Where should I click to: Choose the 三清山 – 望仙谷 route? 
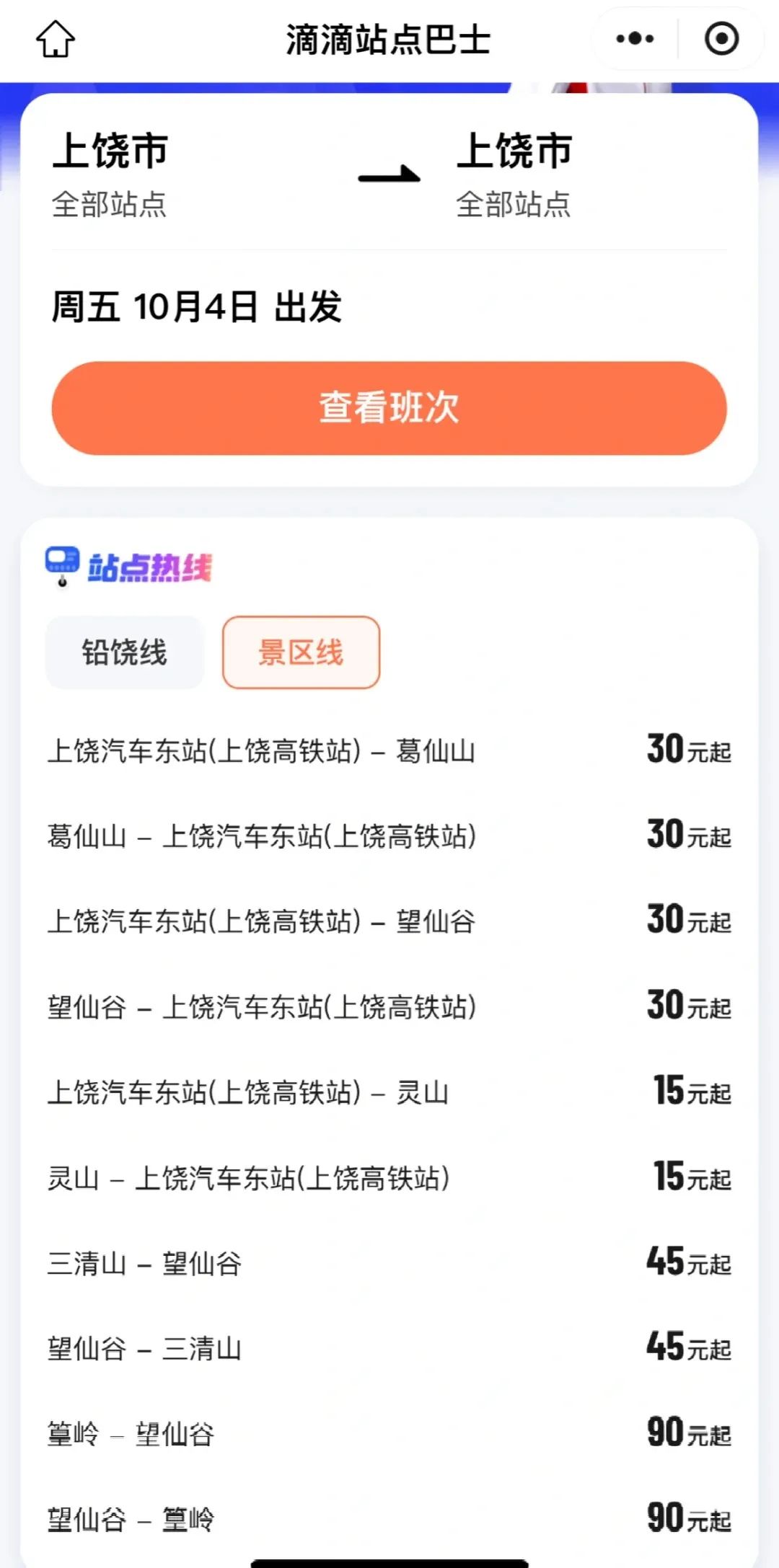point(389,1263)
